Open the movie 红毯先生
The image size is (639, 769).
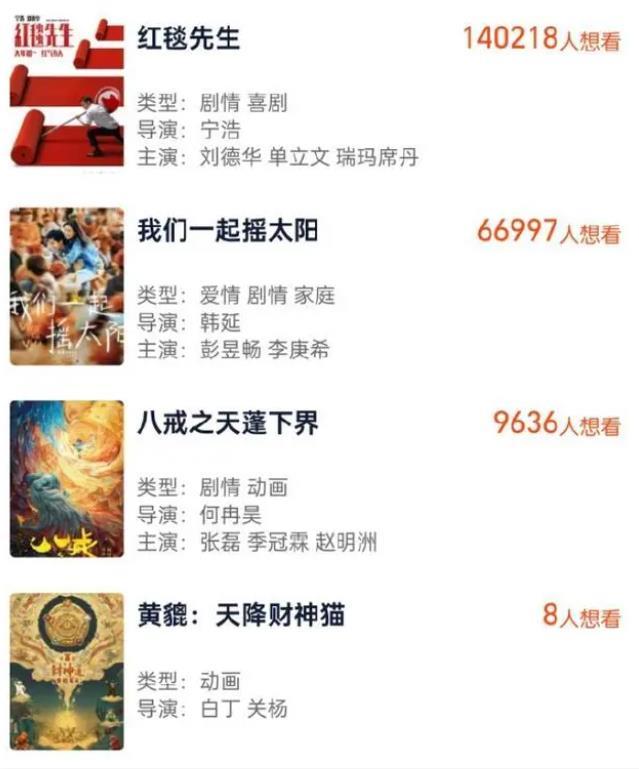click(x=188, y=38)
